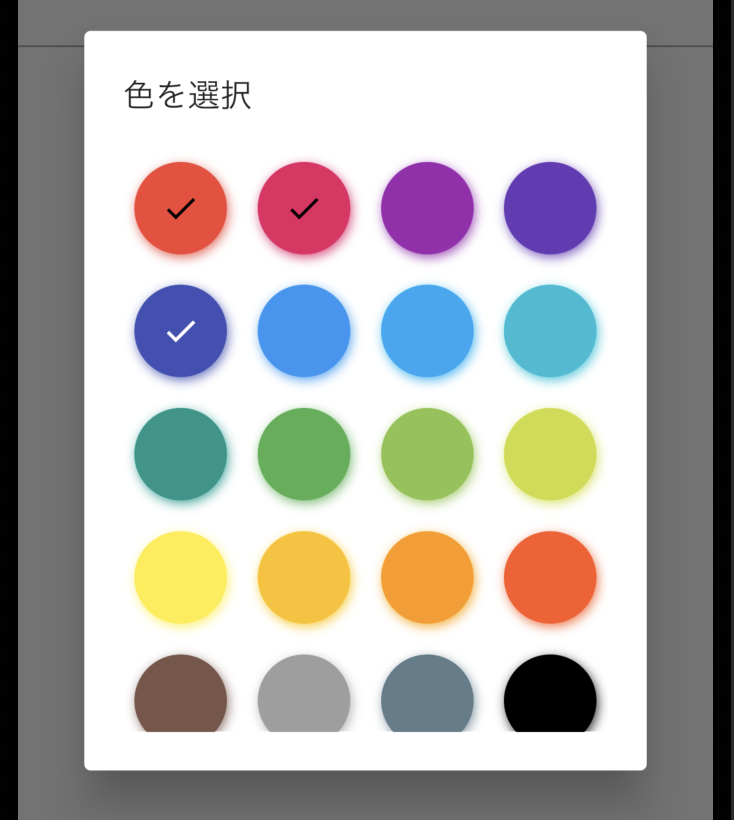Choose the lime color swatch

point(550,454)
